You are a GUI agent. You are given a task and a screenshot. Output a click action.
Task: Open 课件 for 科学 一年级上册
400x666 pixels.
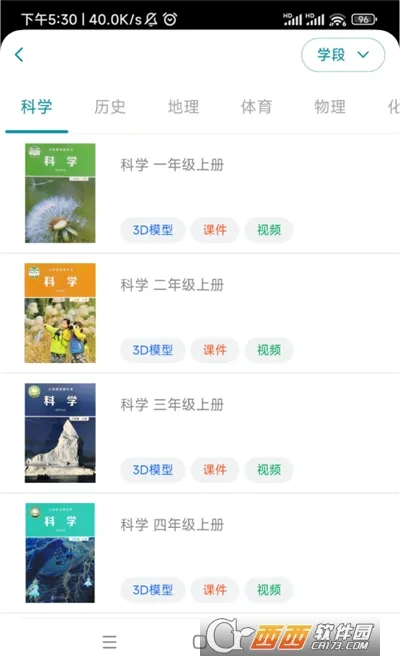[215, 230]
